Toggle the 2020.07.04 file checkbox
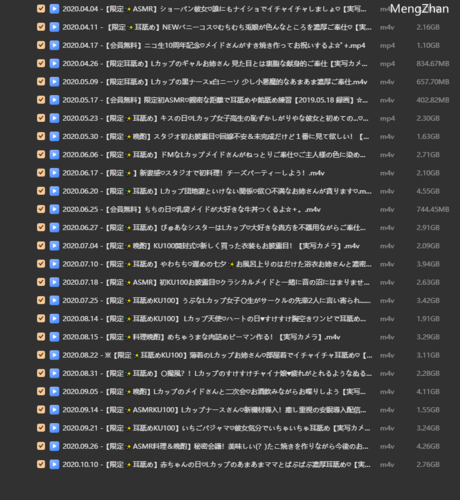The width and height of the screenshot is (460, 500). (x=41, y=246)
